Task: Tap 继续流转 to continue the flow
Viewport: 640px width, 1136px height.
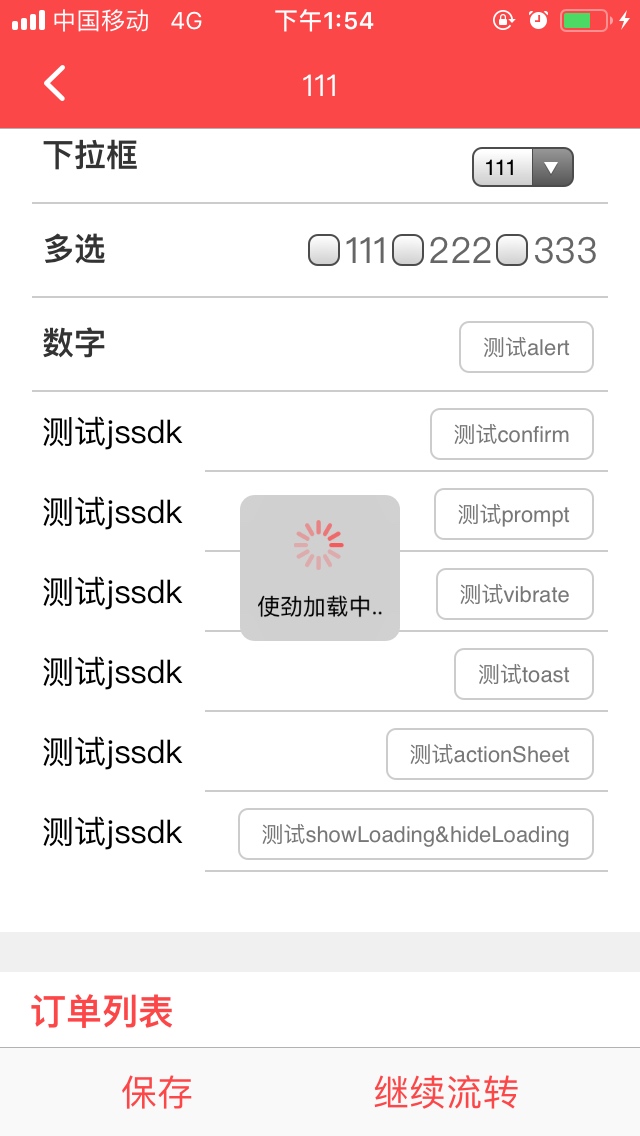Action: 446,1092
